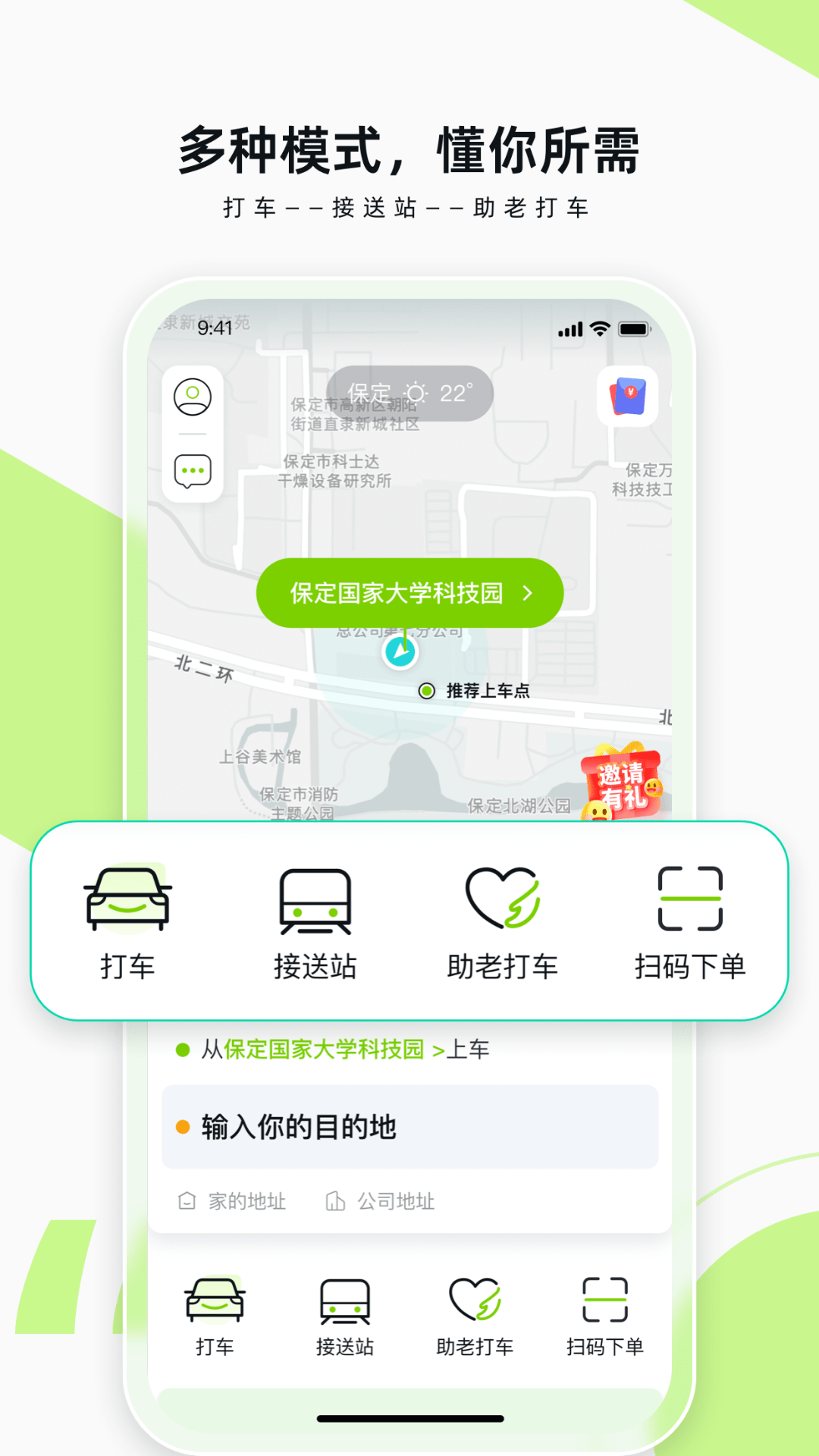Viewport: 819px width, 1456px height.
Task: Tap the 保定 22° weather display
Action: pos(413,393)
